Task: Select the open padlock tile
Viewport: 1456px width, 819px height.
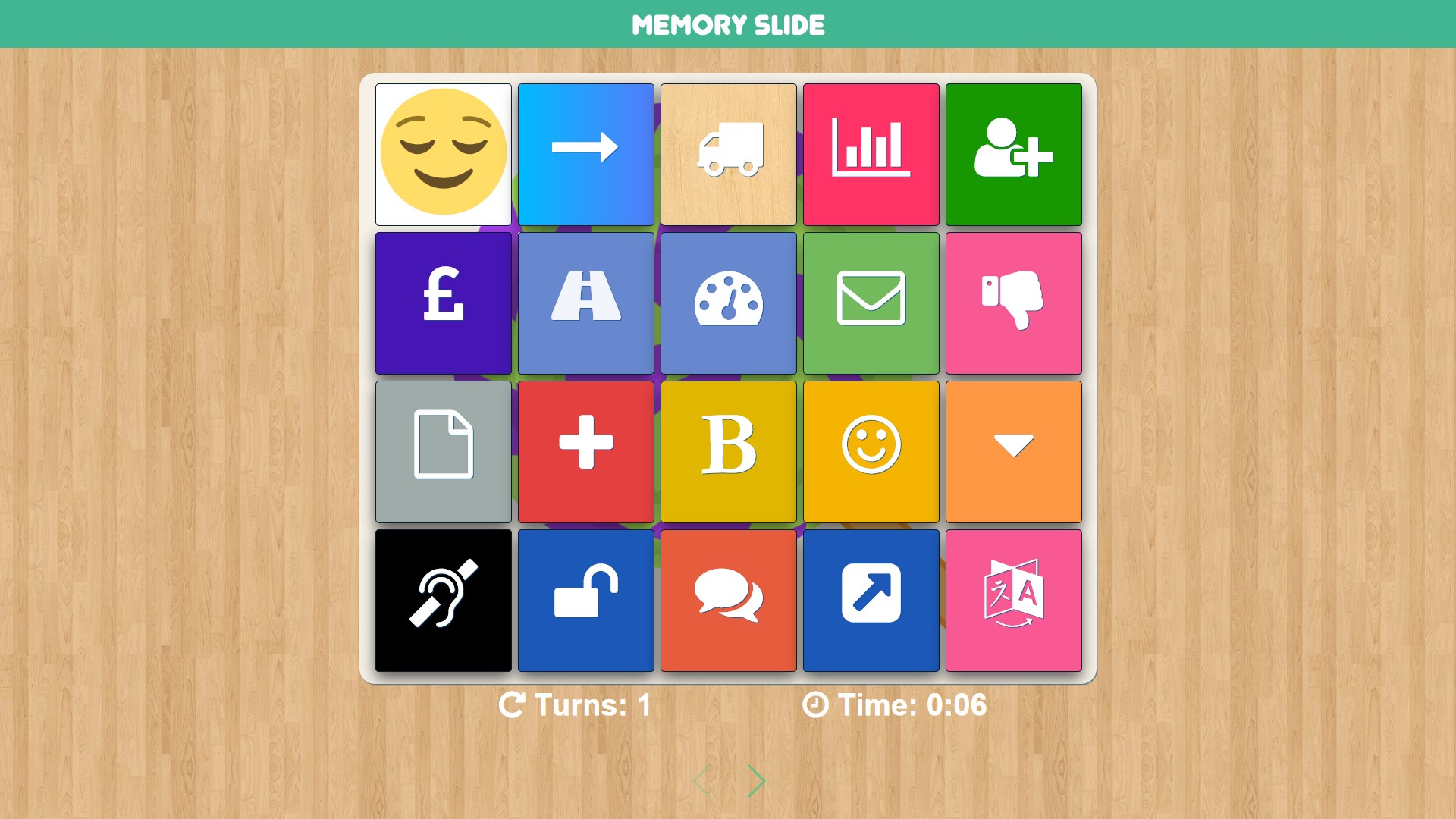Action: click(x=586, y=600)
